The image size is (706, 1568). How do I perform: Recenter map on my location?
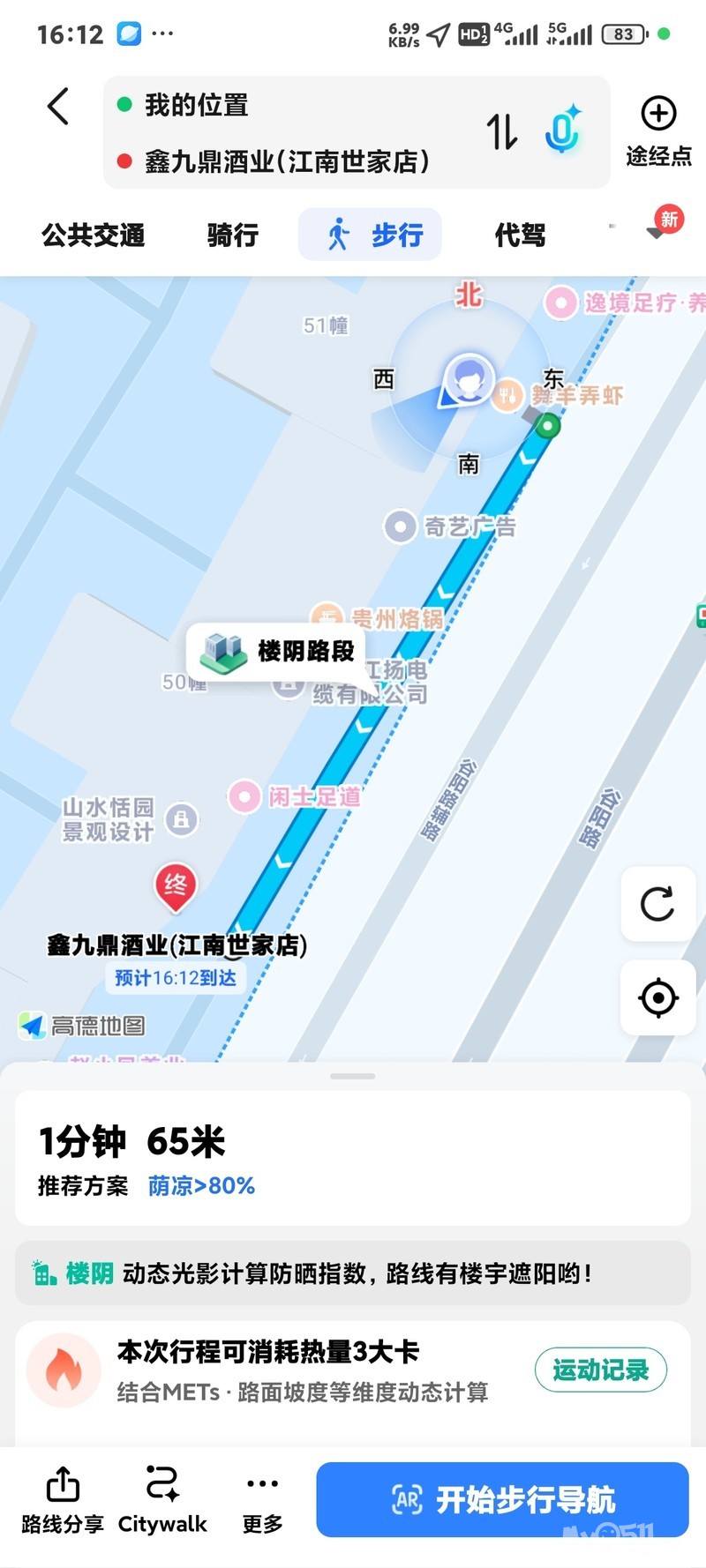657,998
